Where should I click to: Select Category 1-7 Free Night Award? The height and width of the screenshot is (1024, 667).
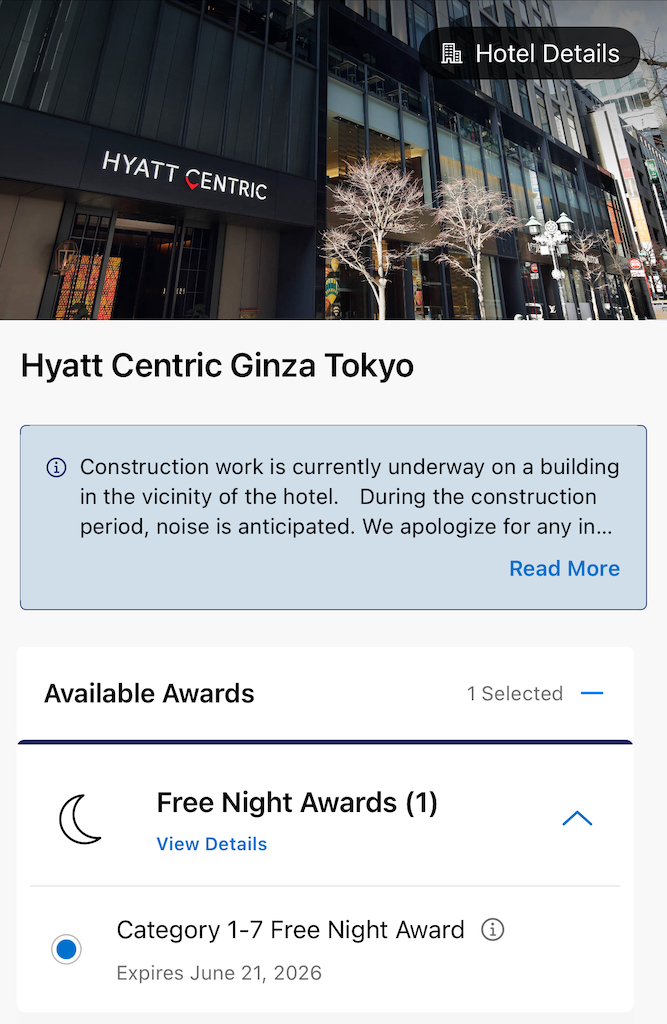pos(66,949)
